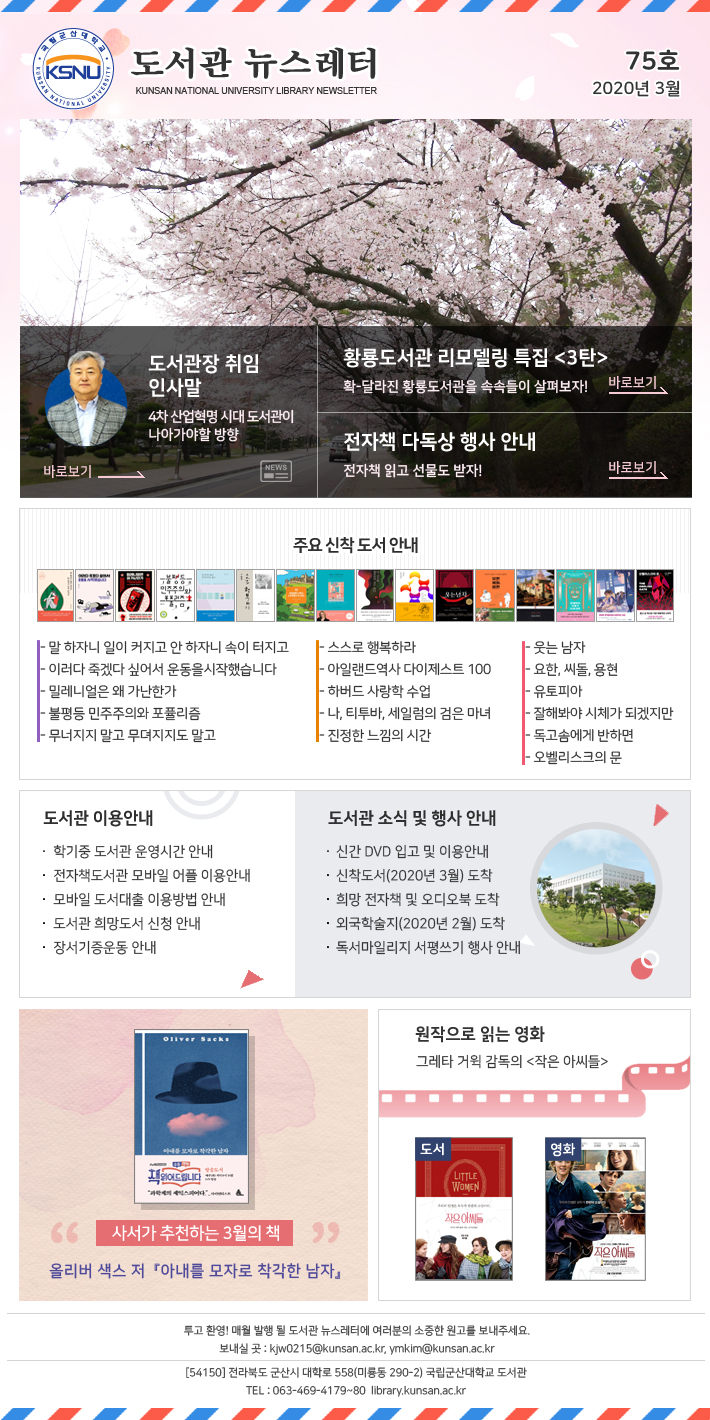Open the book titled 유토피아
Screen dimensions: 710x1420
559,691
